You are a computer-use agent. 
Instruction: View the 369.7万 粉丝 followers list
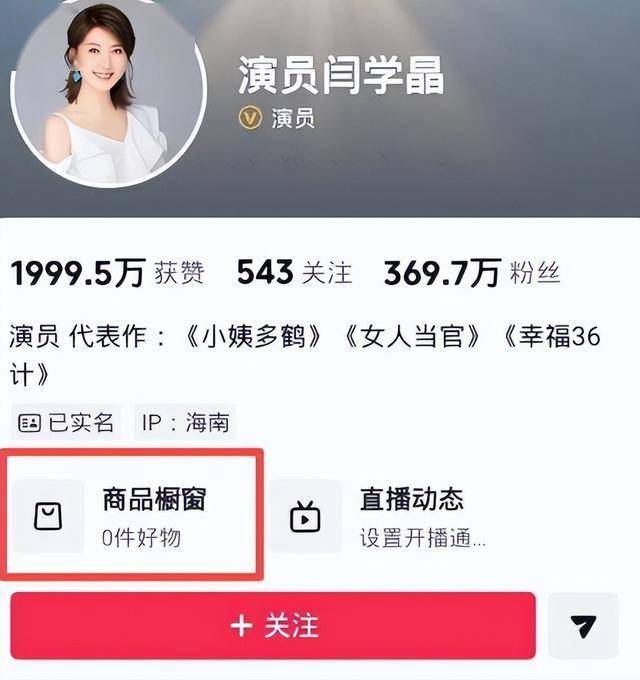(x=471, y=272)
